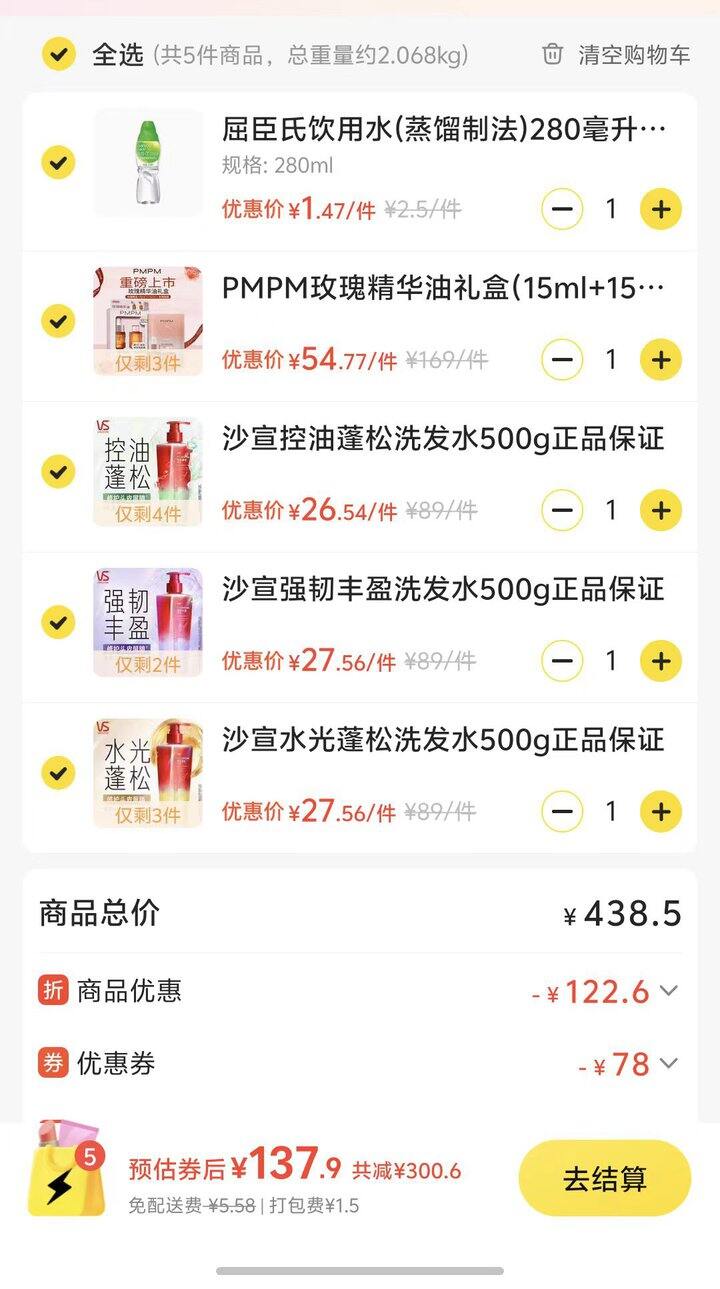The height and width of the screenshot is (1289, 720).
Task: Deselect the 沙宣强韧丰盈洗发水 checkbox
Action: (59, 622)
